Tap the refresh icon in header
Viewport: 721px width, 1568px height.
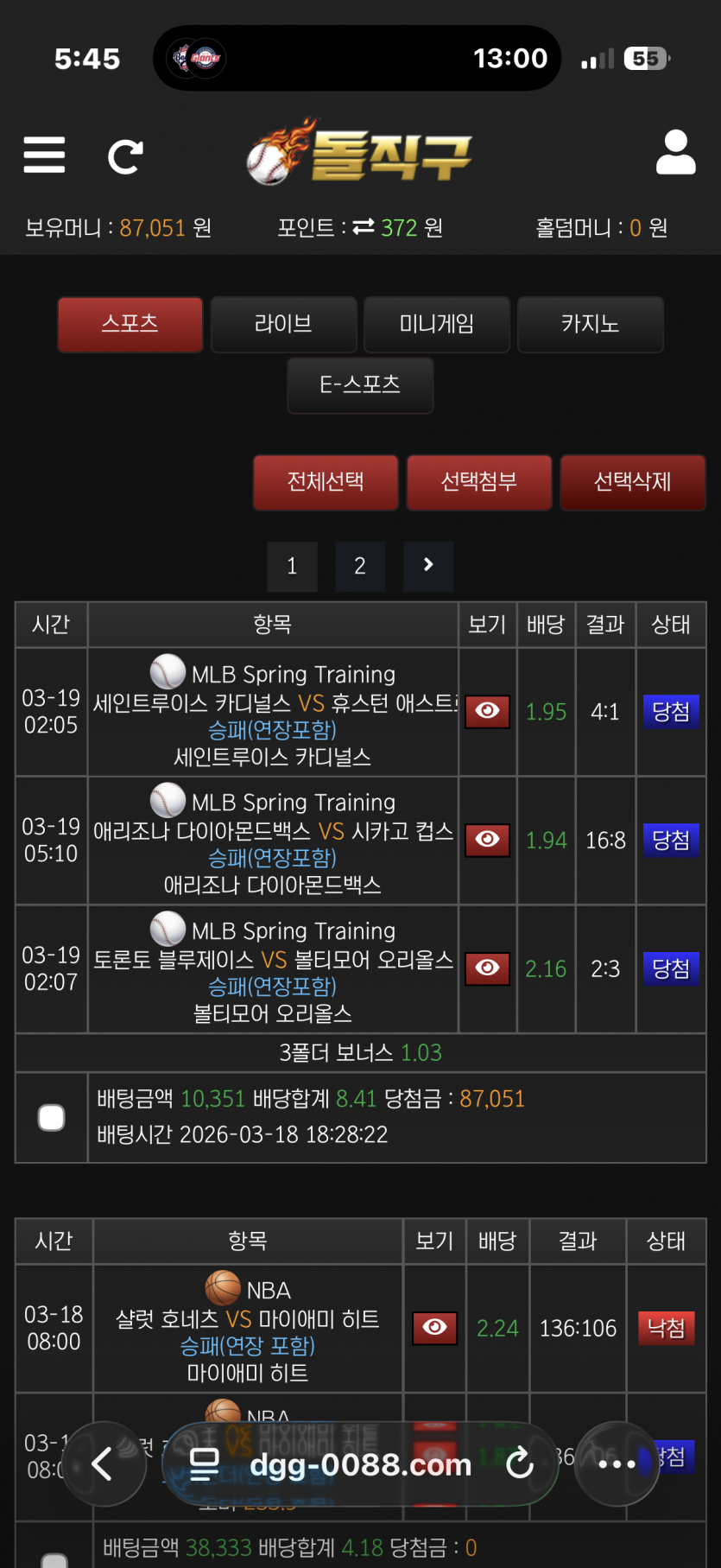click(125, 156)
